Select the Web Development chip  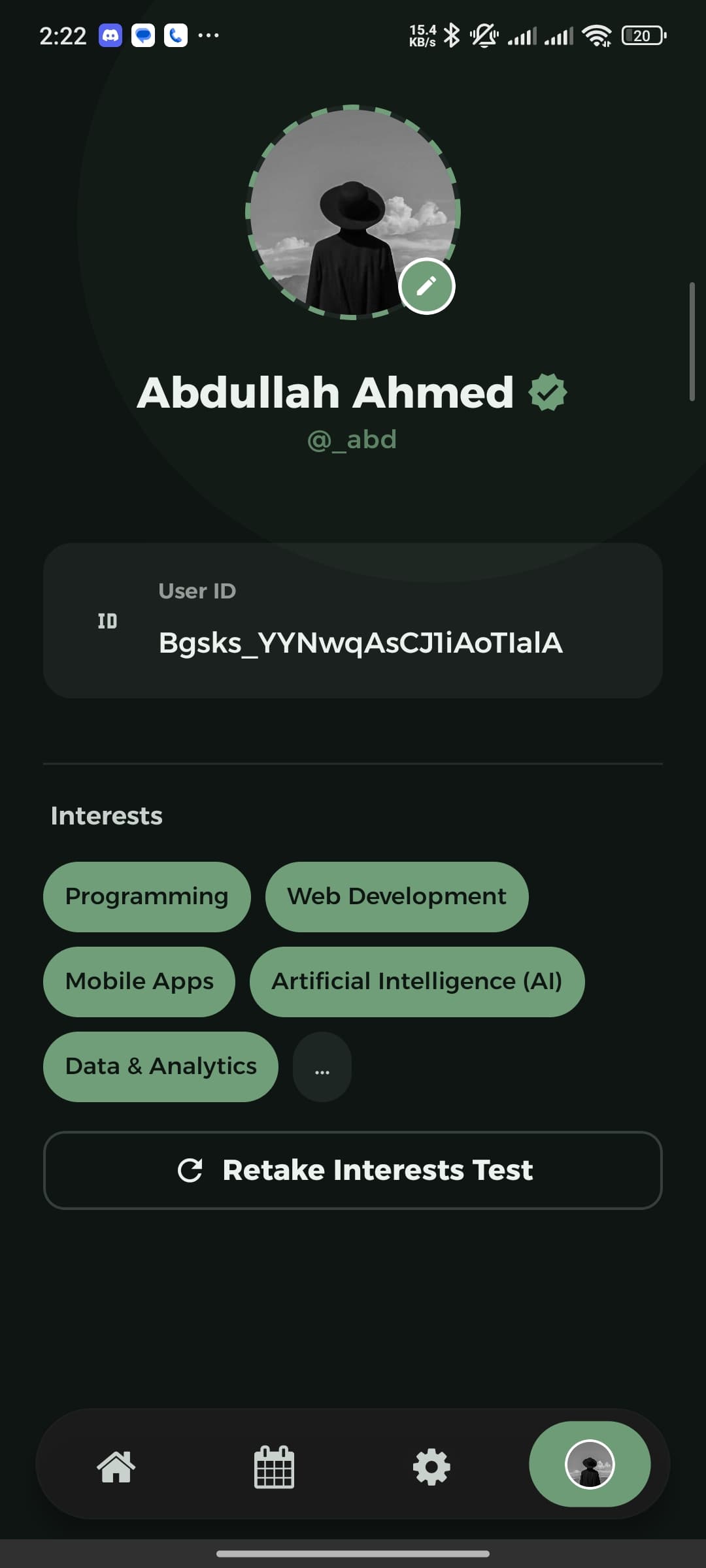(x=396, y=896)
